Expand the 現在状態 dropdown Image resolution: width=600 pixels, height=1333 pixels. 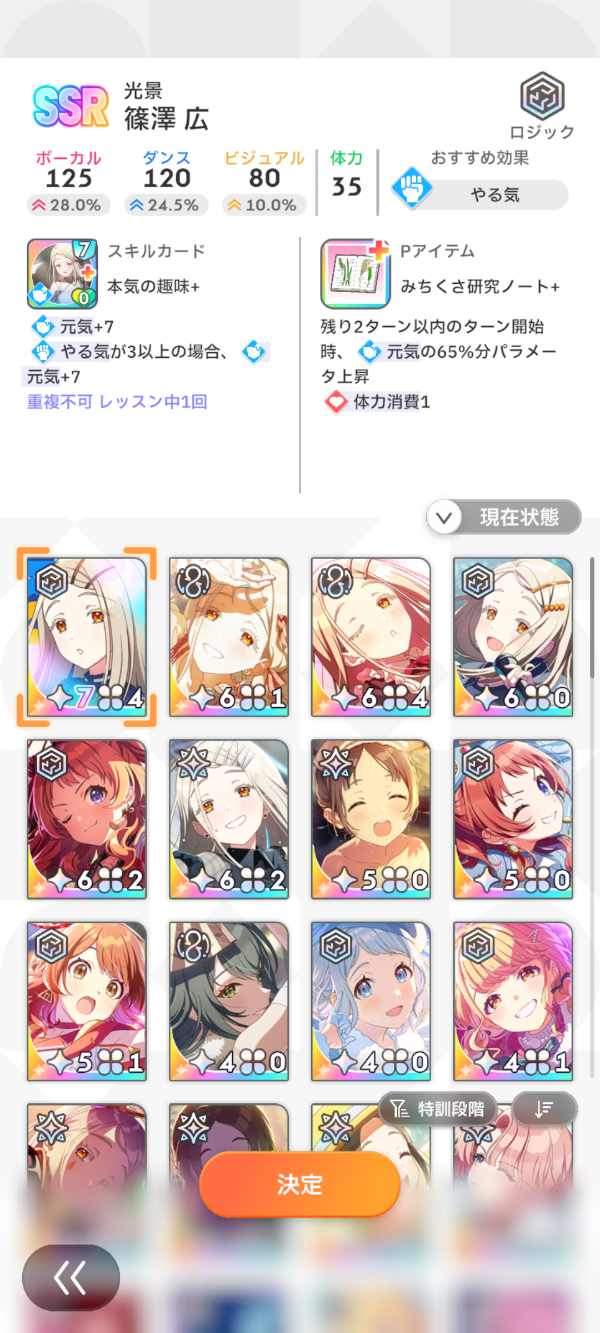(504, 517)
